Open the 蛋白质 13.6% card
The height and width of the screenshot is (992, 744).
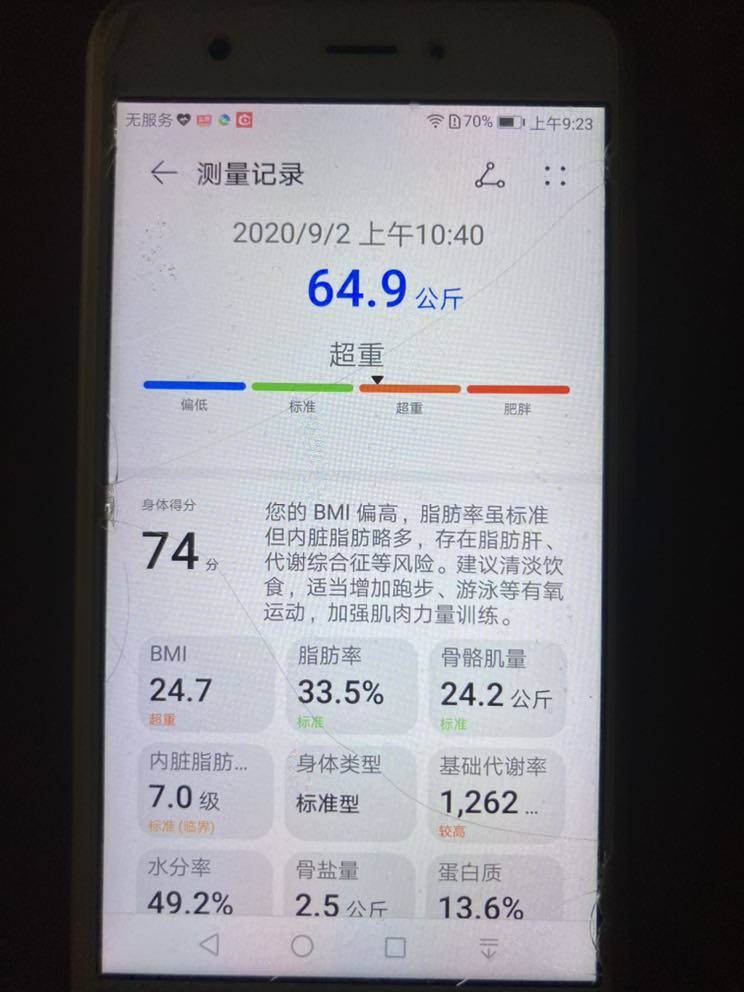(x=496, y=887)
